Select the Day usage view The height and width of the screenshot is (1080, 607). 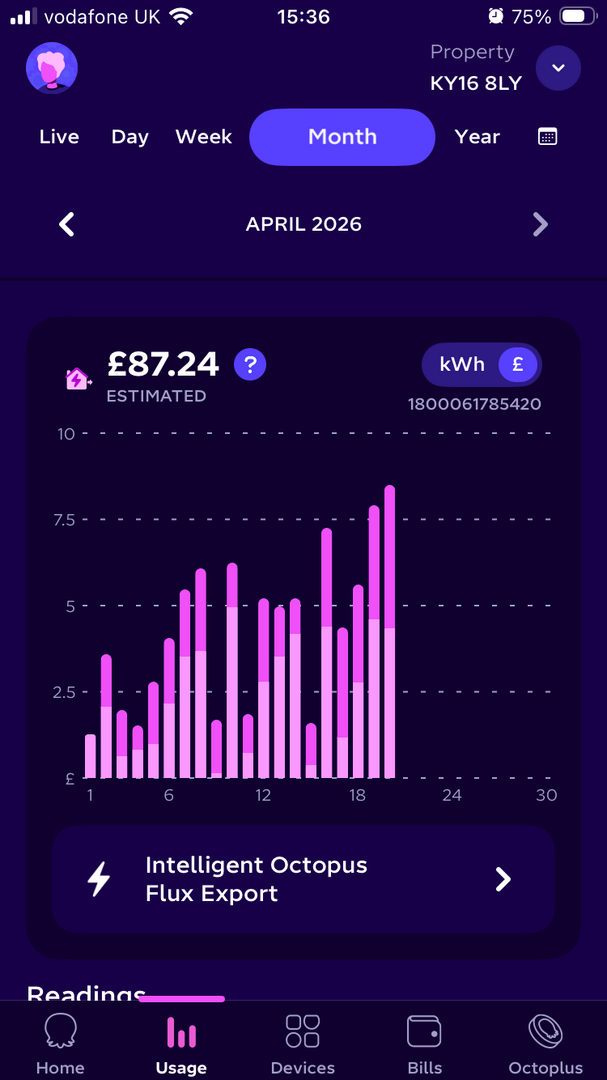pos(130,137)
